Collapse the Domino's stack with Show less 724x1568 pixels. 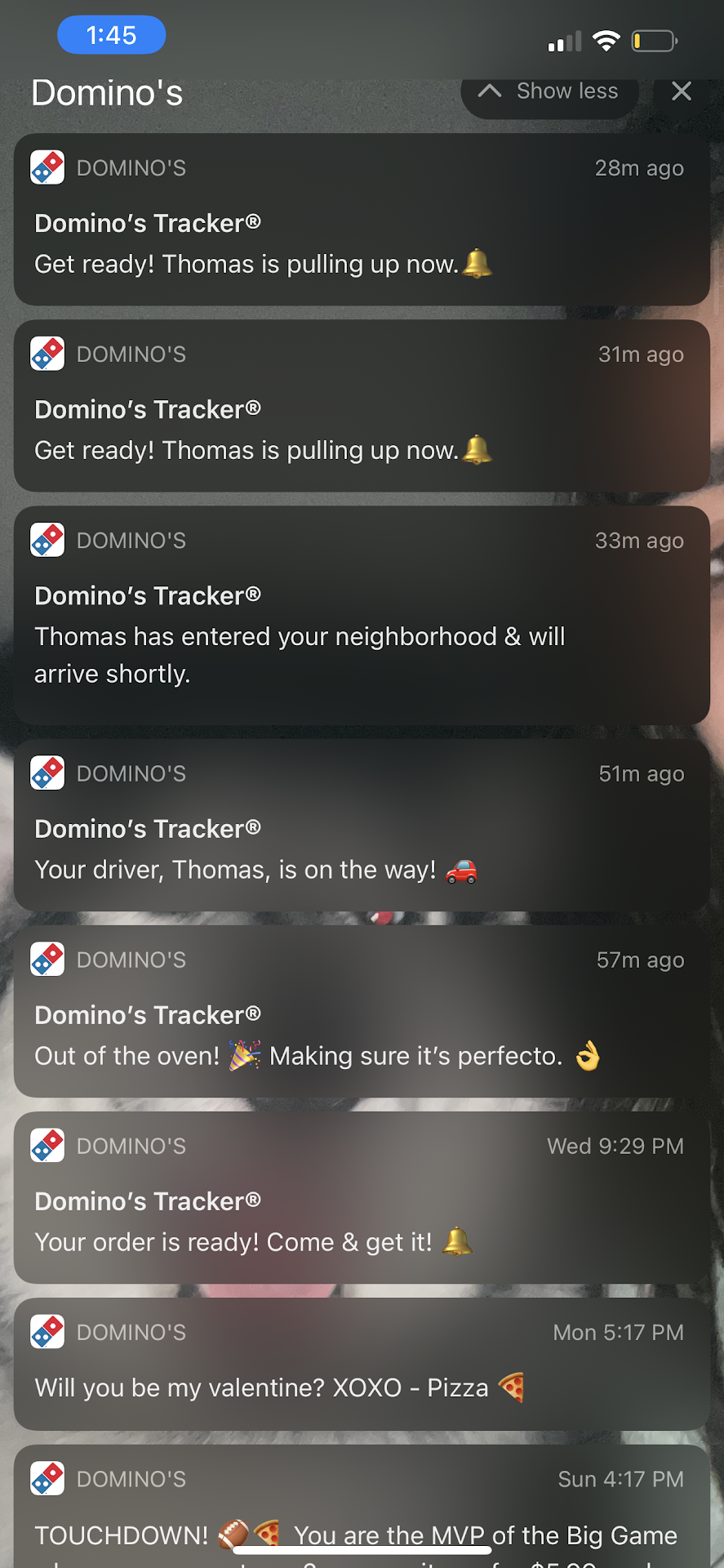[549, 92]
